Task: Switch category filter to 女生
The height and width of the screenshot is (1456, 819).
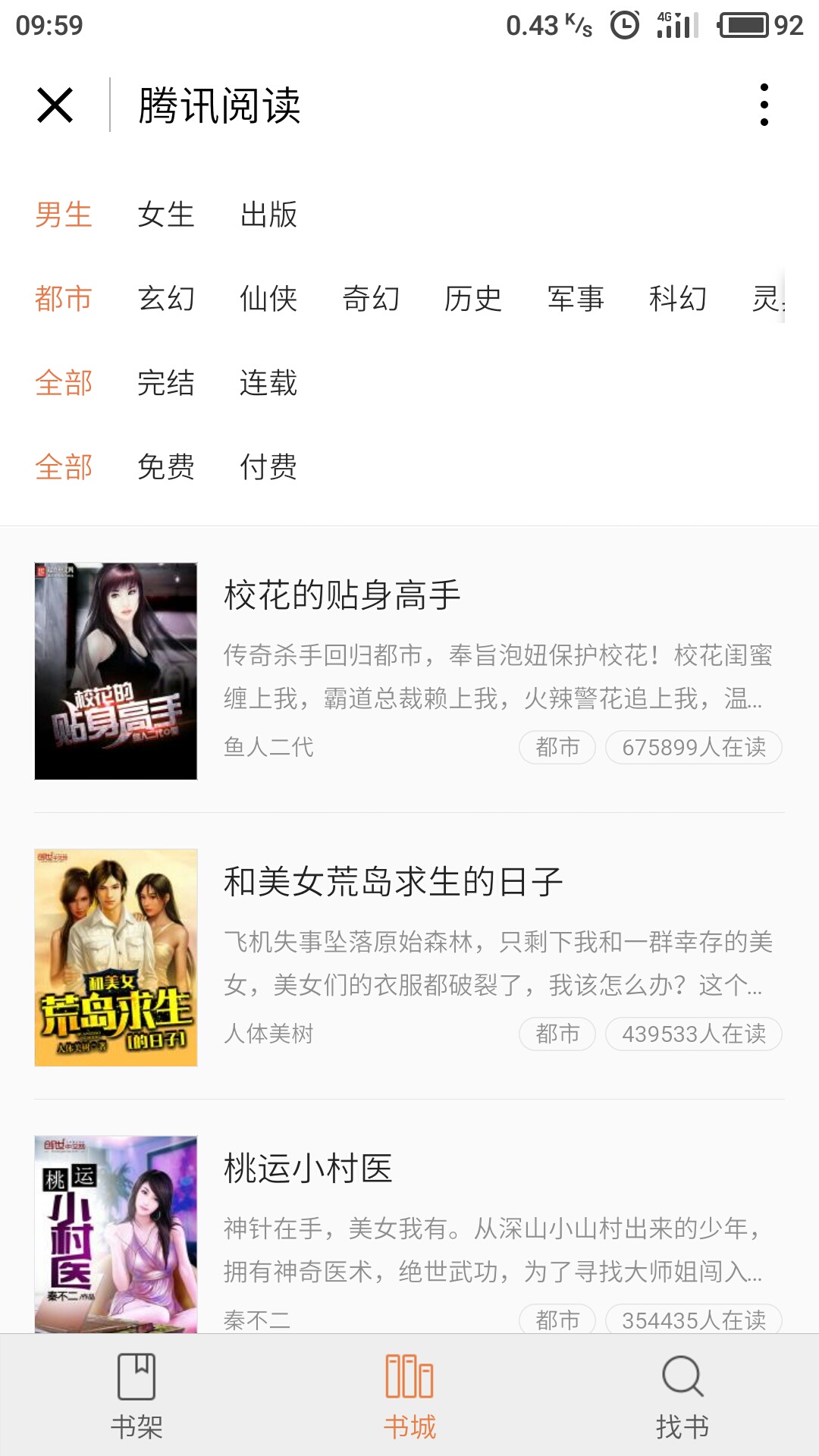Action: 166,215
